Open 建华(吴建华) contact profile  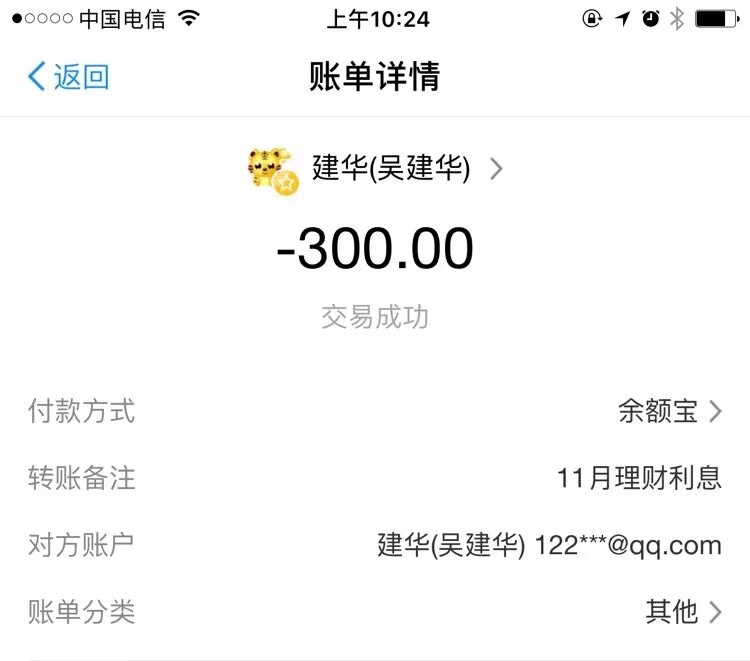(x=390, y=169)
